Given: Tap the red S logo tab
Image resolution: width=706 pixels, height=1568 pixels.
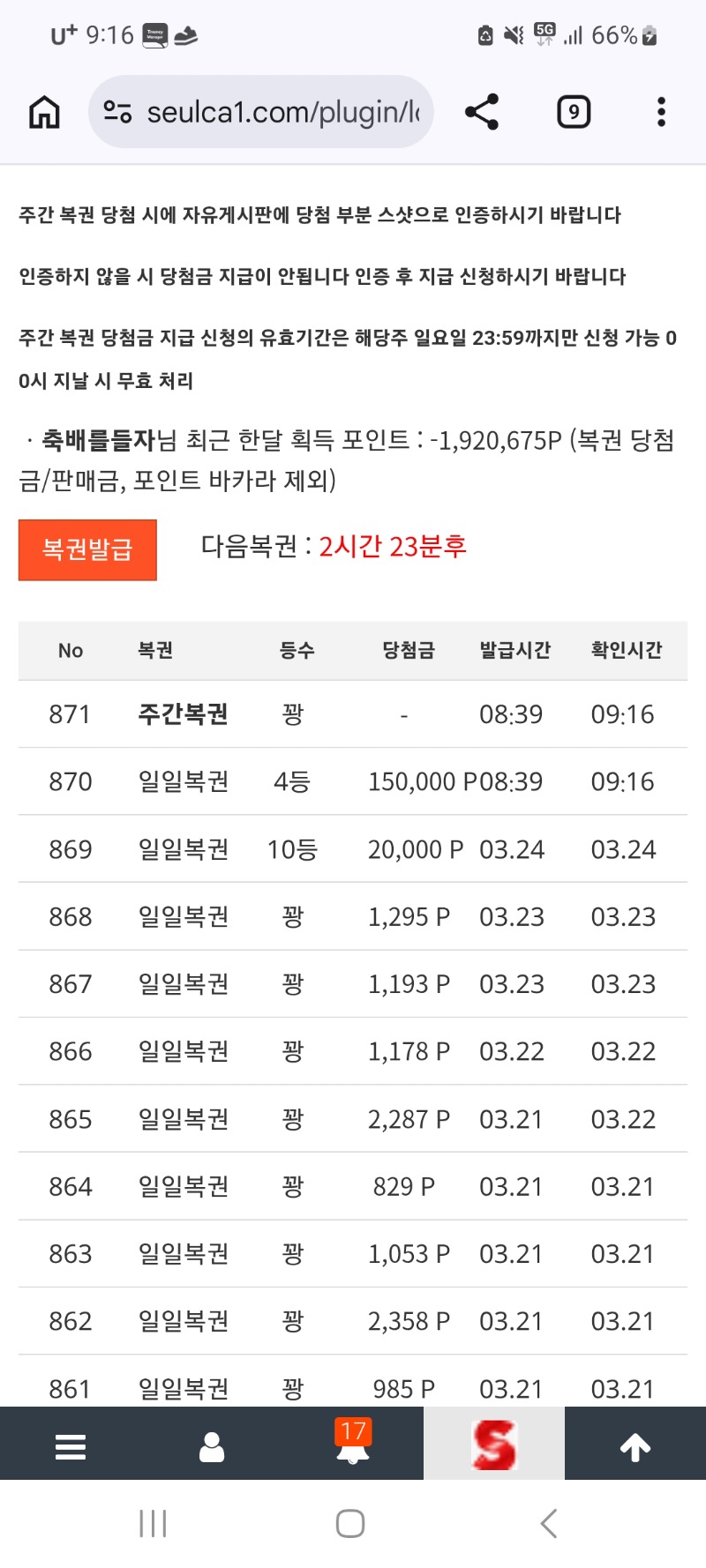Looking at the screenshot, I should point(494,1445).
